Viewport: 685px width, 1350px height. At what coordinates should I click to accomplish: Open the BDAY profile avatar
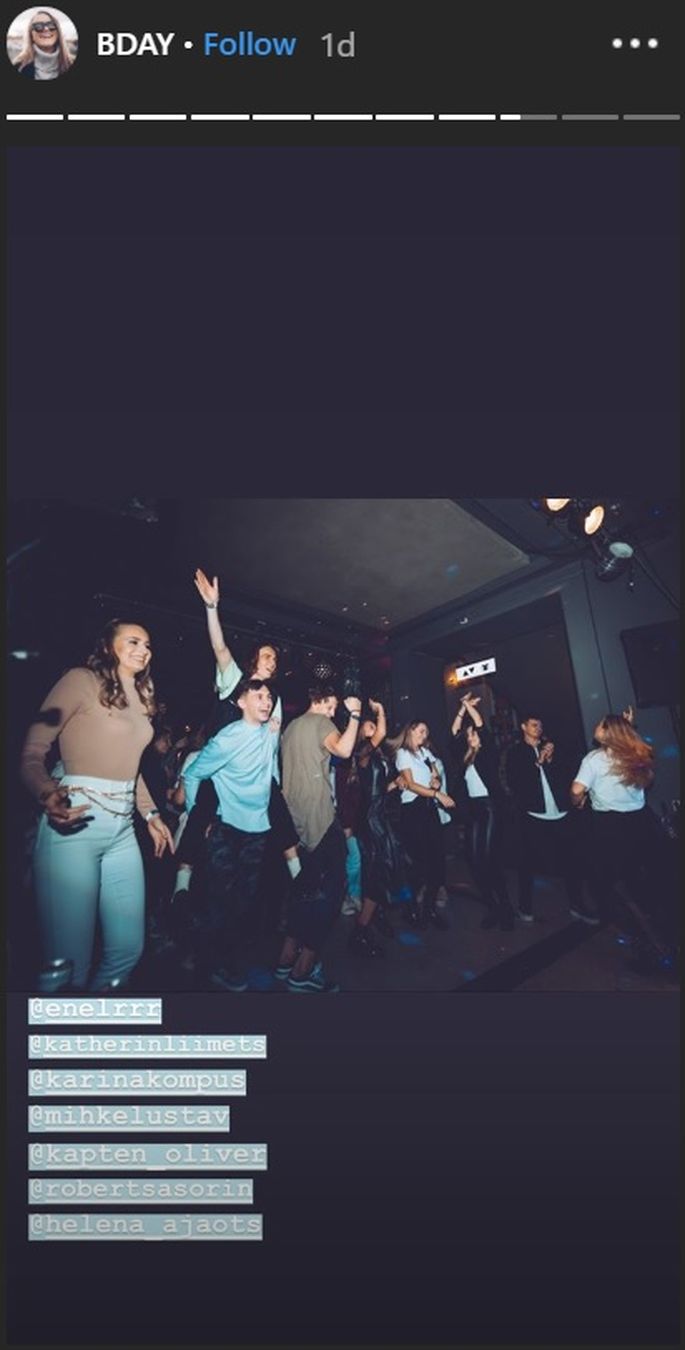tap(42, 43)
